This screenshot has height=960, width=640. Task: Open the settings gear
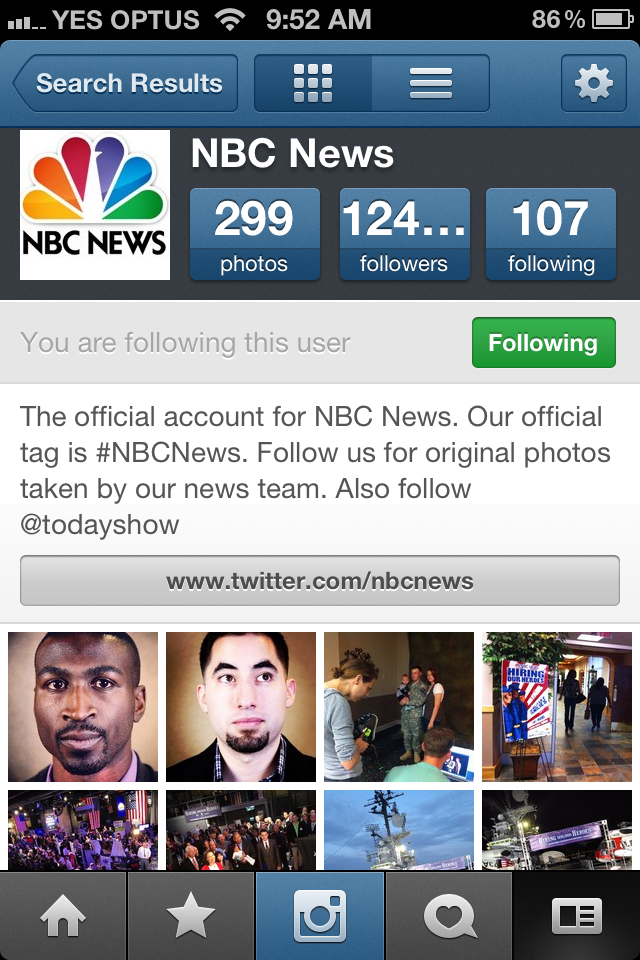tap(593, 83)
